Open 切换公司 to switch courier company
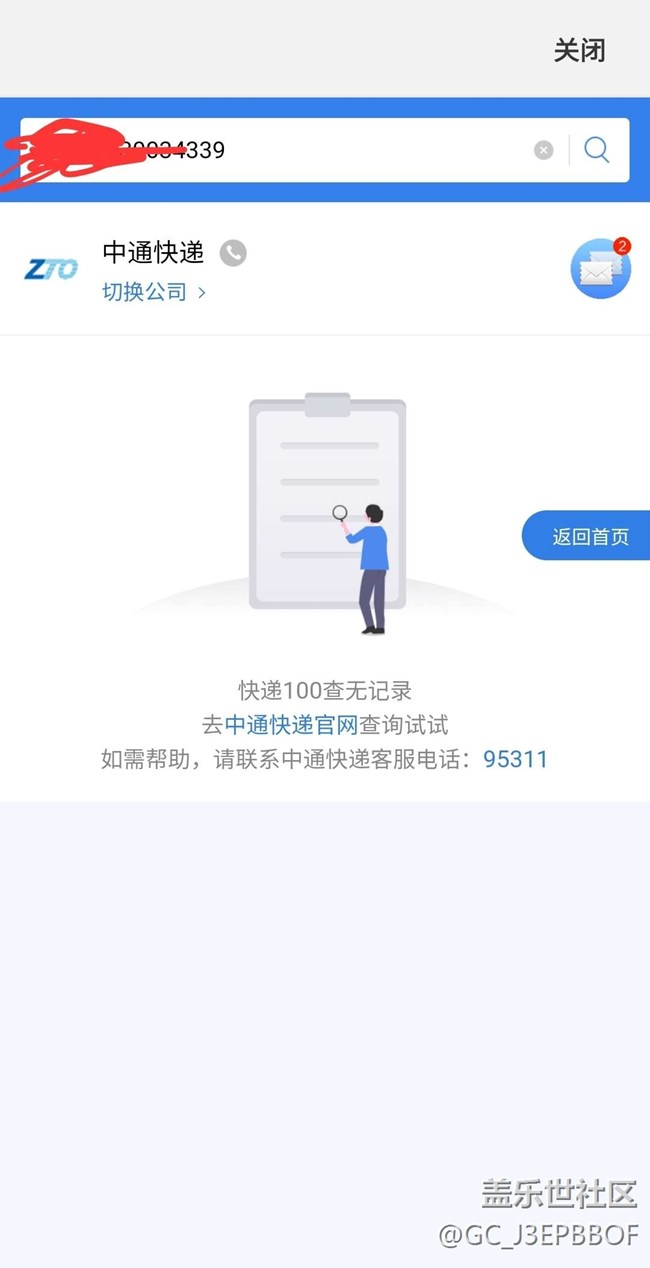Screen dimensions: 650x1268 pyautogui.click(x=153, y=292)
